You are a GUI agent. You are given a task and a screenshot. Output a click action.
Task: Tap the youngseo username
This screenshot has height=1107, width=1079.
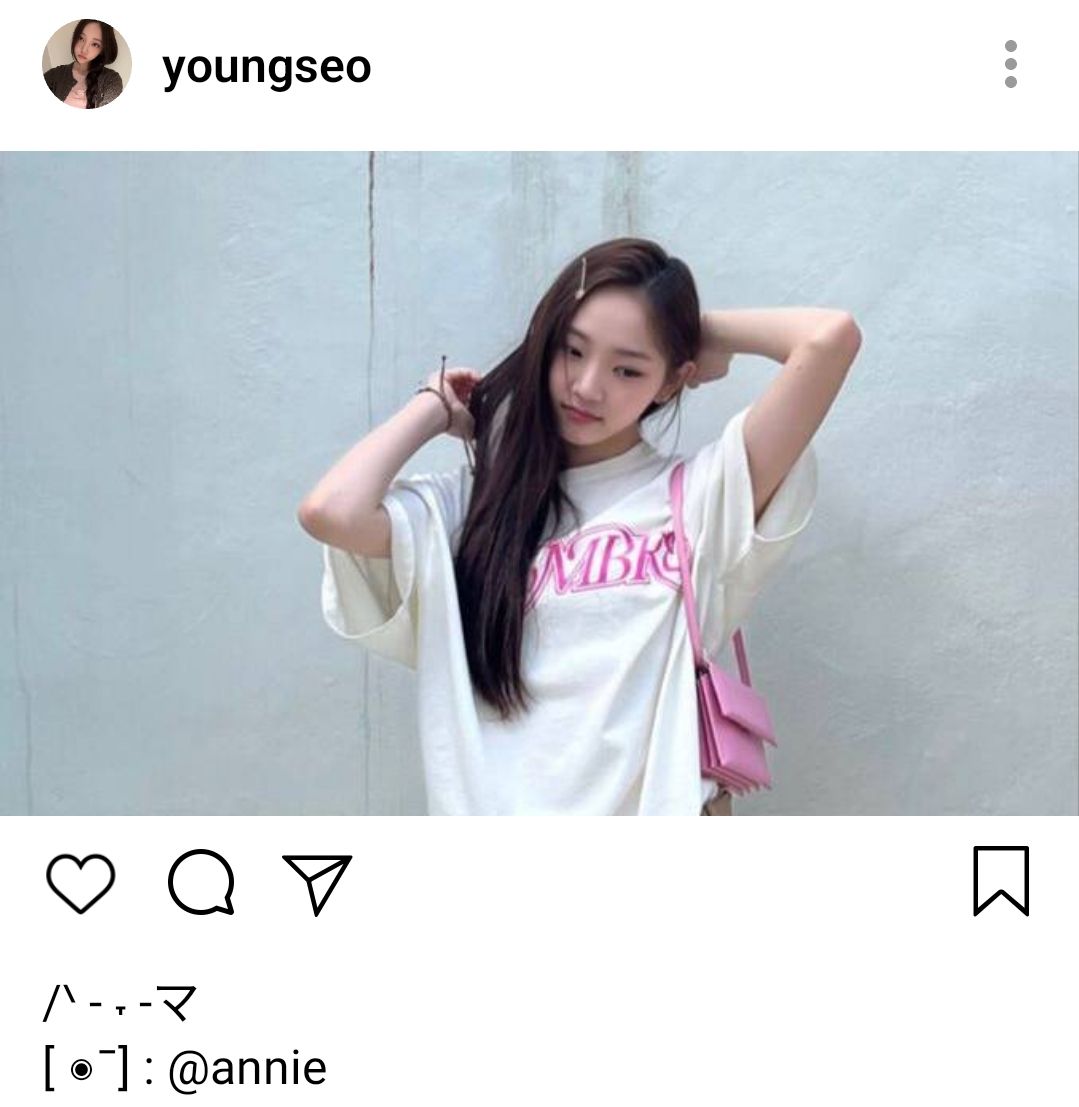[x=266, y=67]
